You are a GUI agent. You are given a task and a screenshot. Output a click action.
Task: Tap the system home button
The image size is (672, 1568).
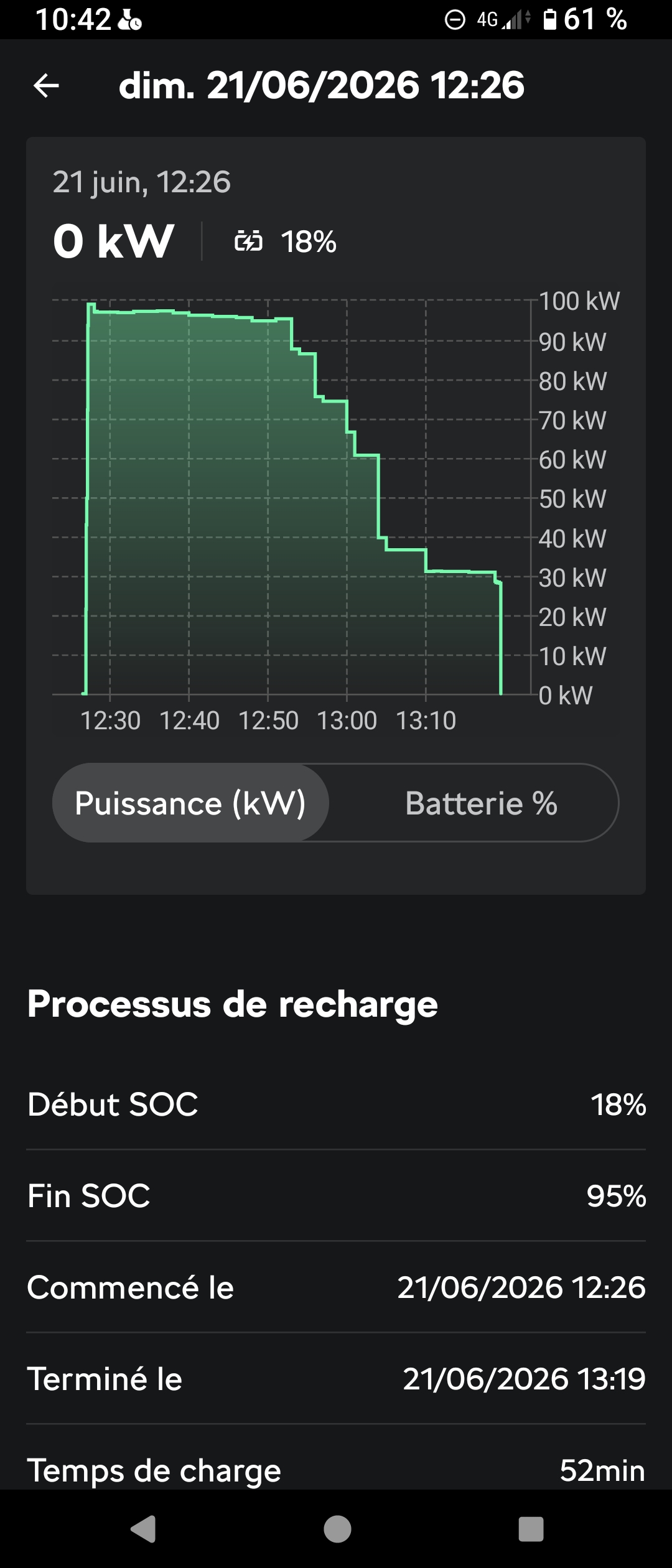tap(337, 1529)
